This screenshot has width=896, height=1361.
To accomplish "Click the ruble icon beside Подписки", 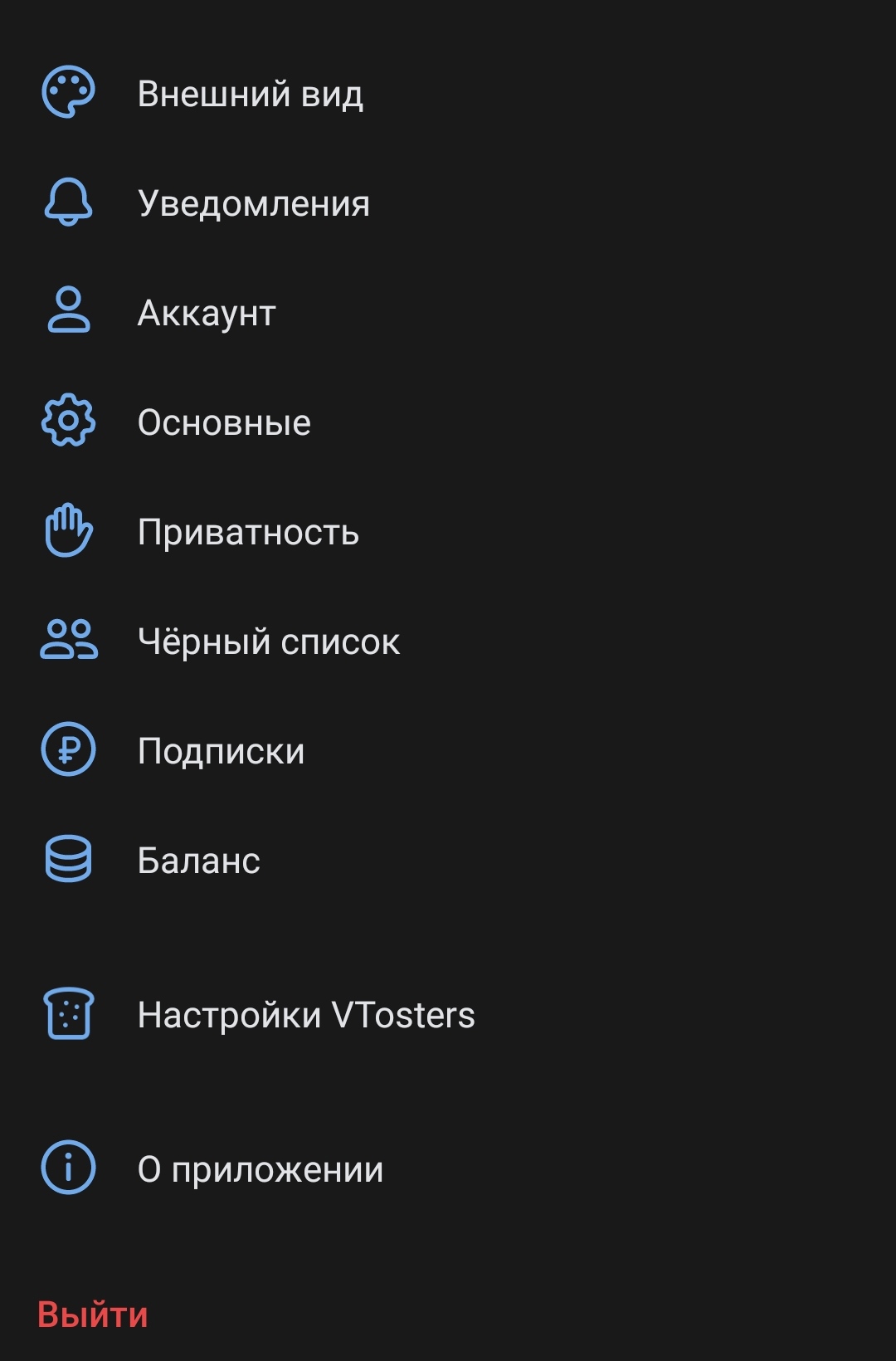I will pos(68,750).
